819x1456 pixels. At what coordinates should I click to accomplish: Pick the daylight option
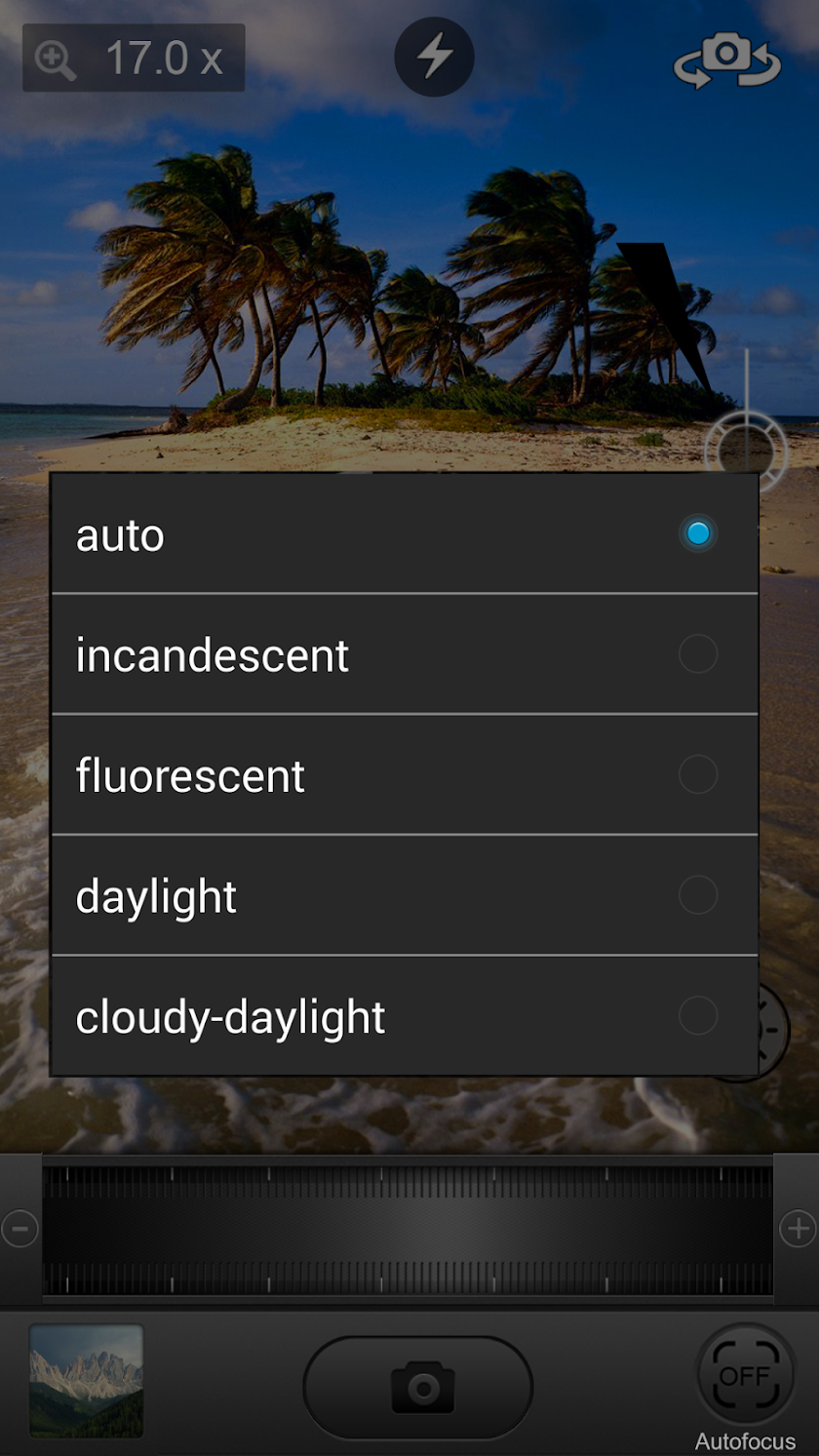point(404,895)
